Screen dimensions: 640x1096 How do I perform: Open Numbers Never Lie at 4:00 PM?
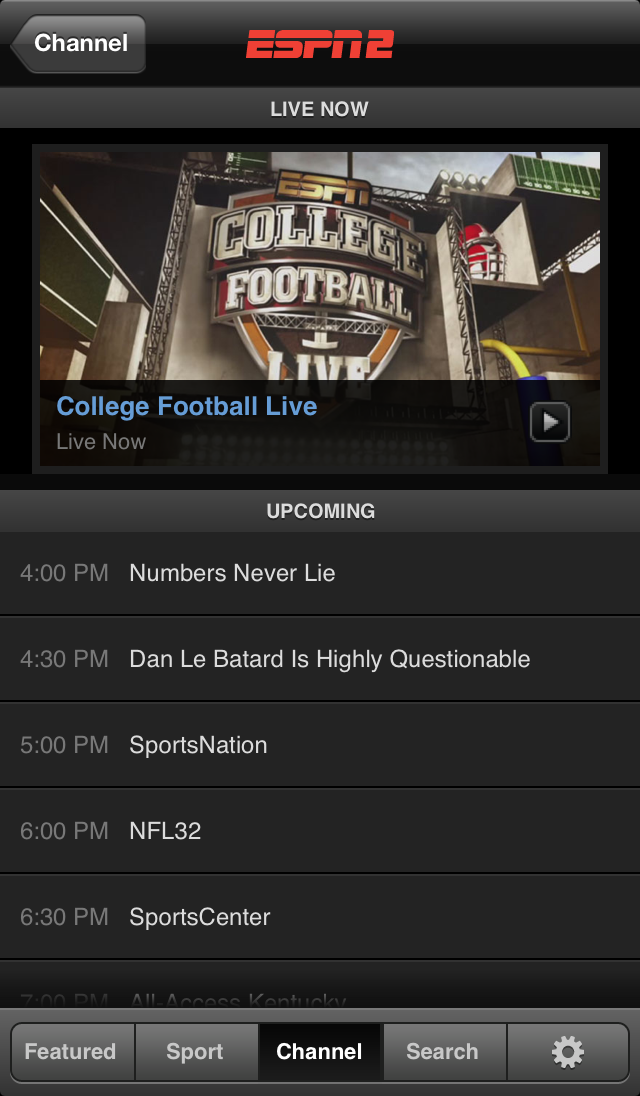320,573
